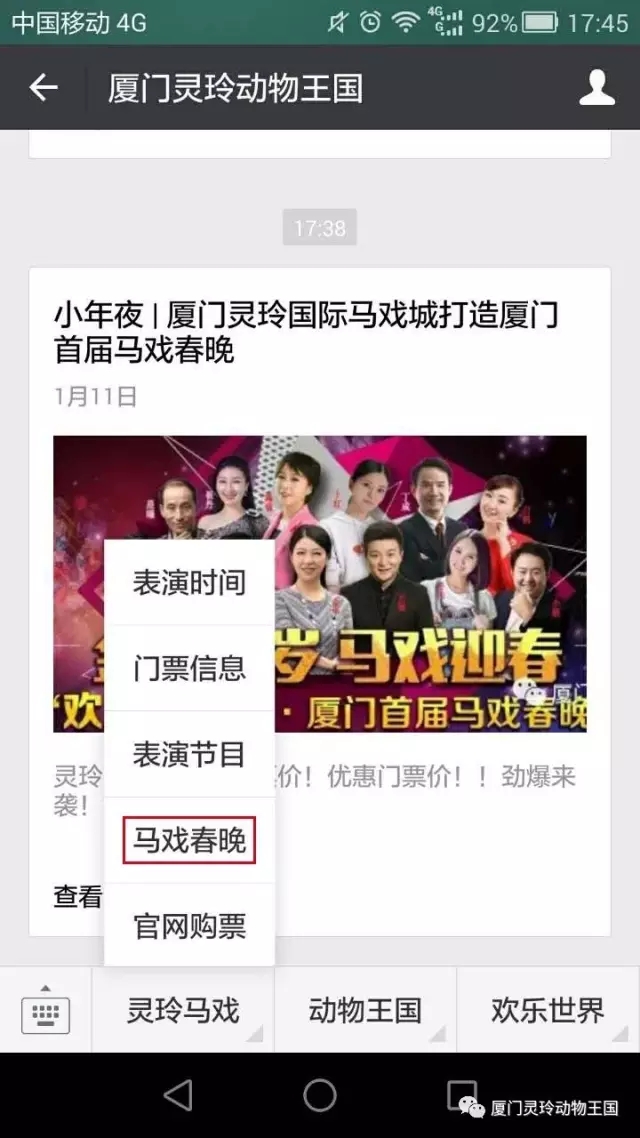Expand the 动物王国 bottom menu

click(x=365, y=1010)
